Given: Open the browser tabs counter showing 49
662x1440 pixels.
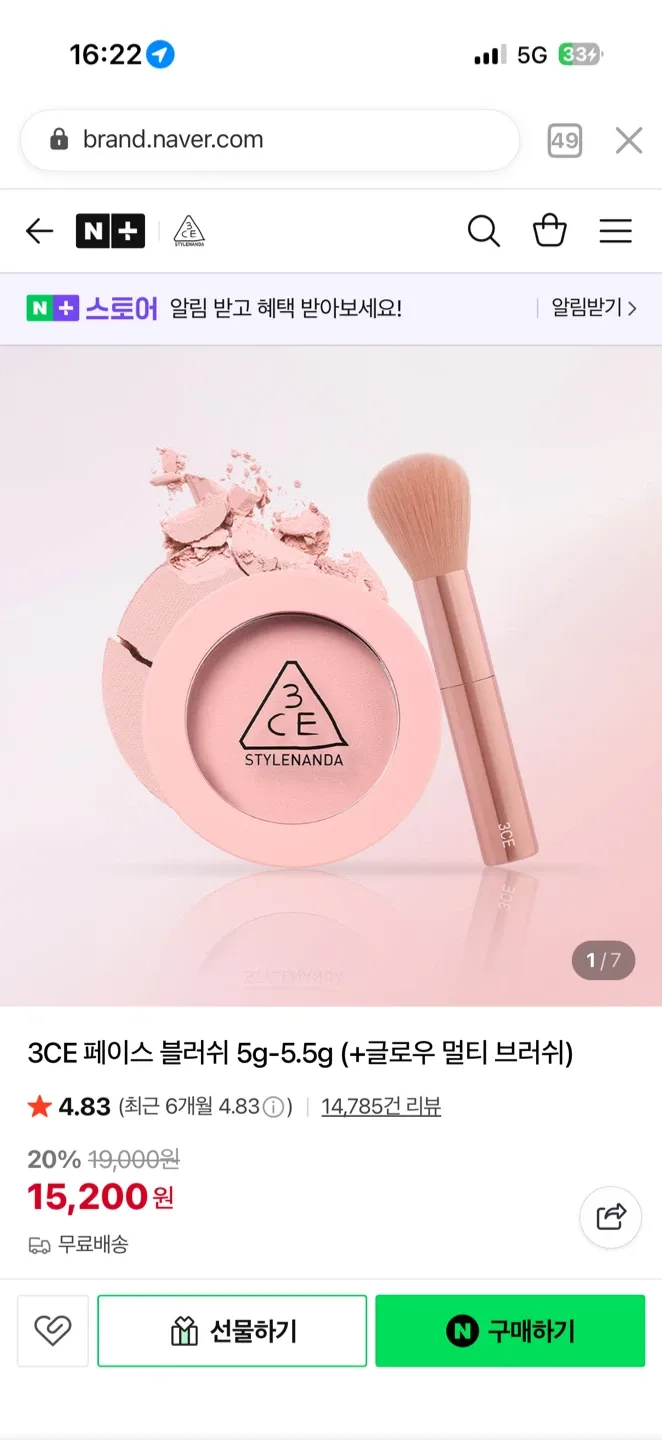Looking at the screenshot, I should 565,141.
